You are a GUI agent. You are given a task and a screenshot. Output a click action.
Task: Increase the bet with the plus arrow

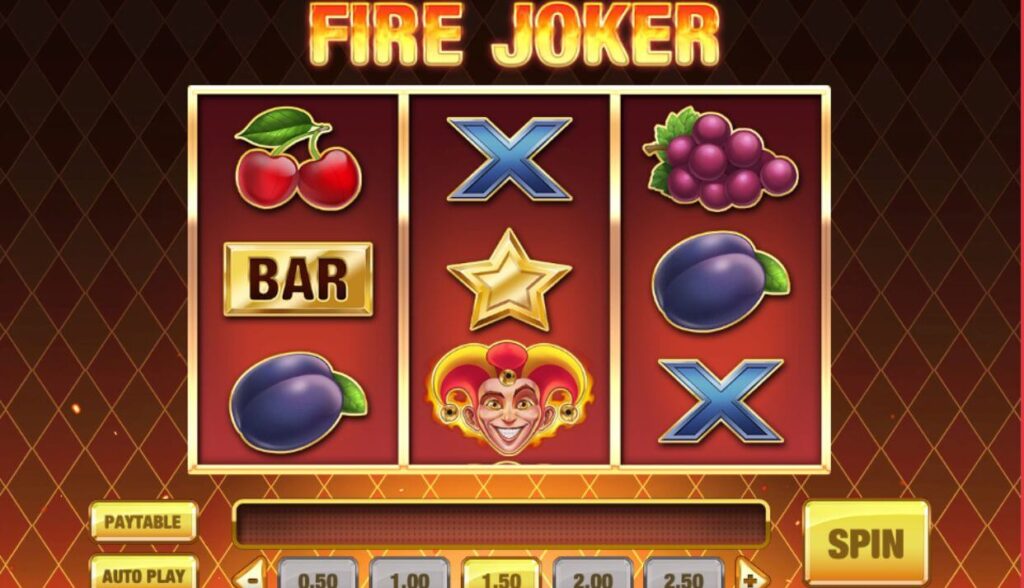click(749, 578)
